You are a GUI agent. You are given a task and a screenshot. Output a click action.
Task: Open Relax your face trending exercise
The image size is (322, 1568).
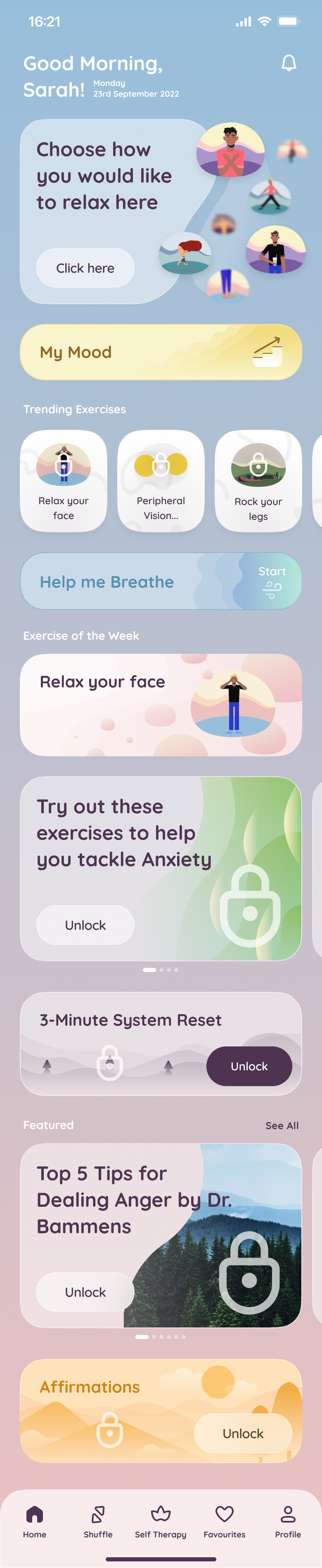point(64,480)
